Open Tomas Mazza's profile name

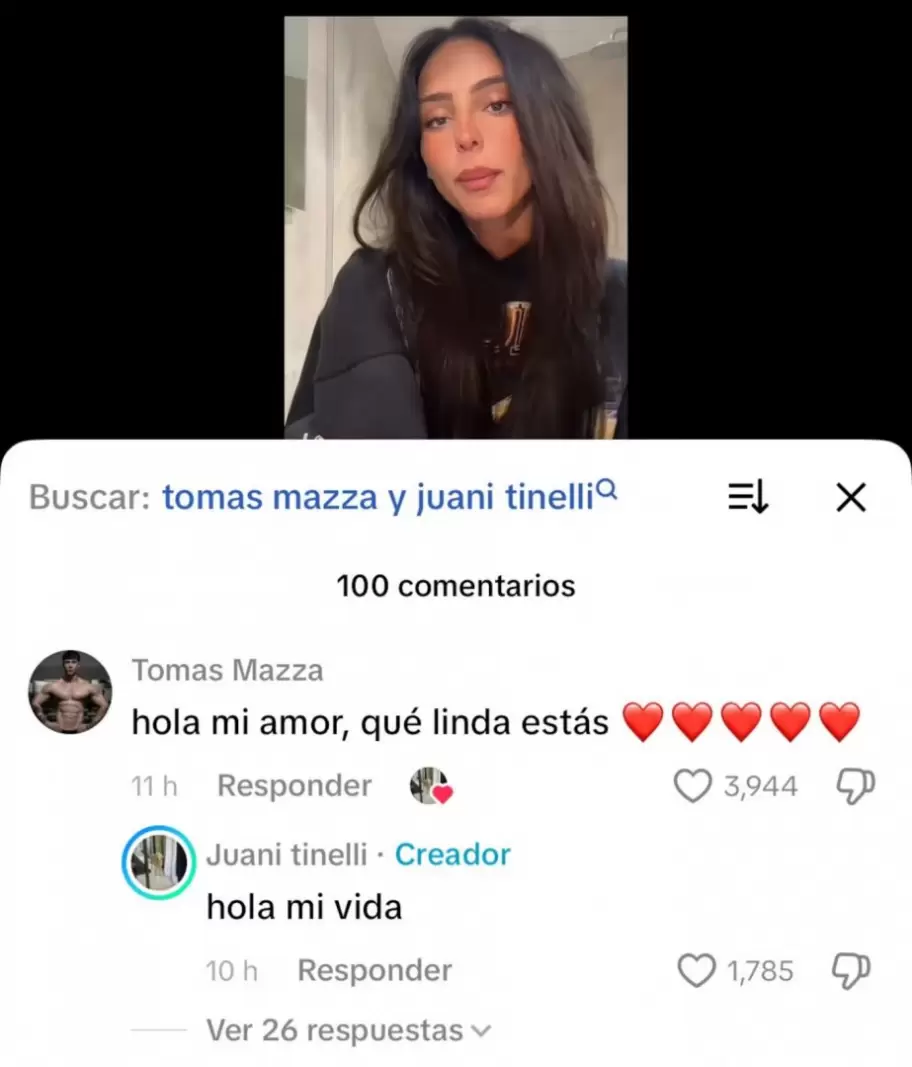point(226,670)
